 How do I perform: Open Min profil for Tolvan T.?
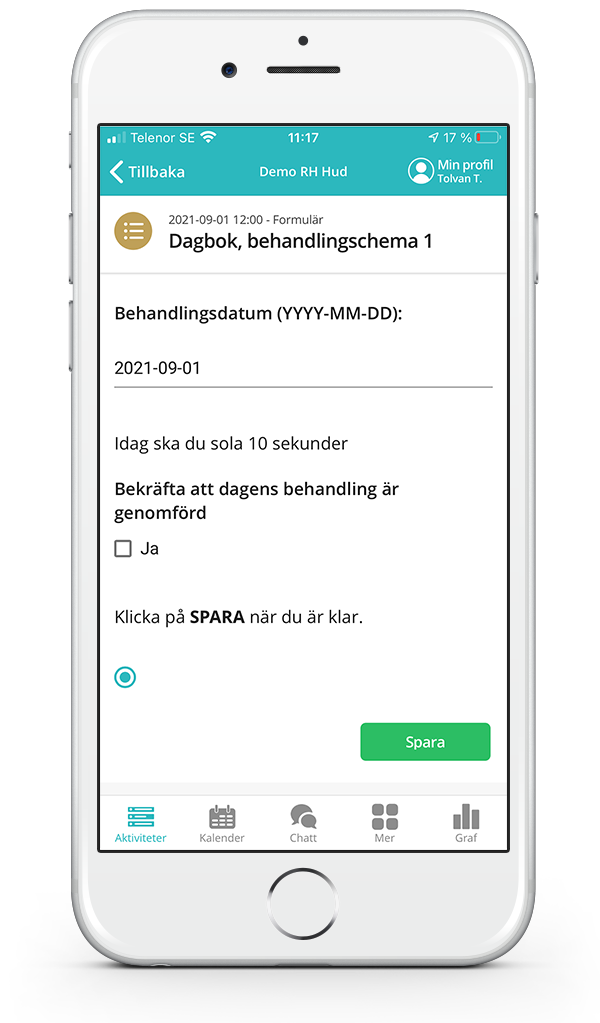click(451, 171)
